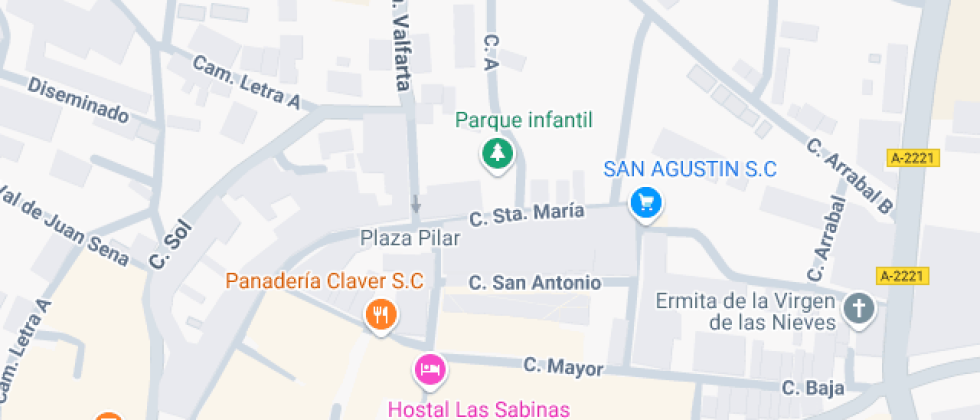Open Ermita de la Virgen de las Nieves pin
980x420 pixels.
pos(858,309)
